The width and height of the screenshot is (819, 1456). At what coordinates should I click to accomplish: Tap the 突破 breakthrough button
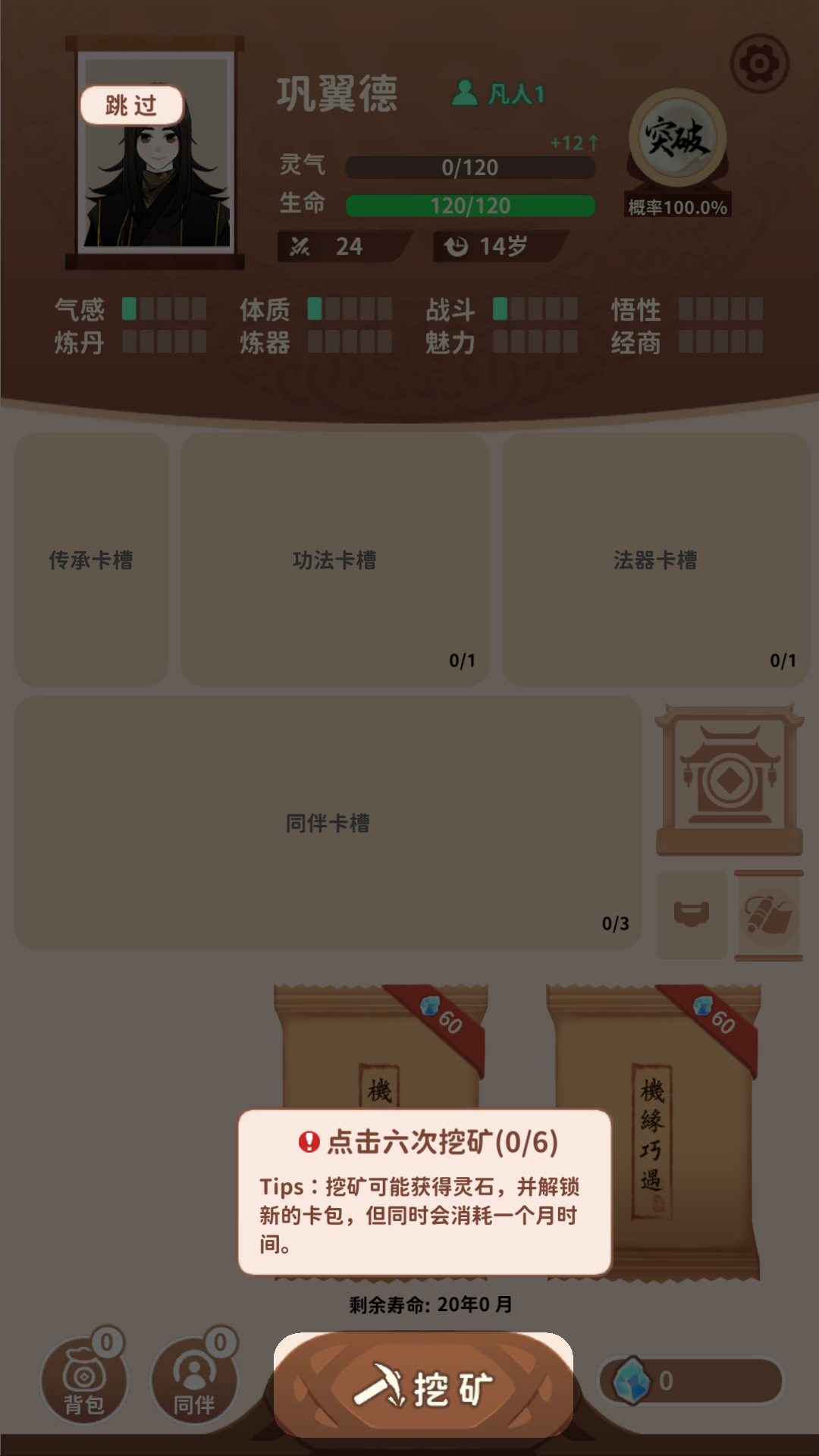[677, 140]
